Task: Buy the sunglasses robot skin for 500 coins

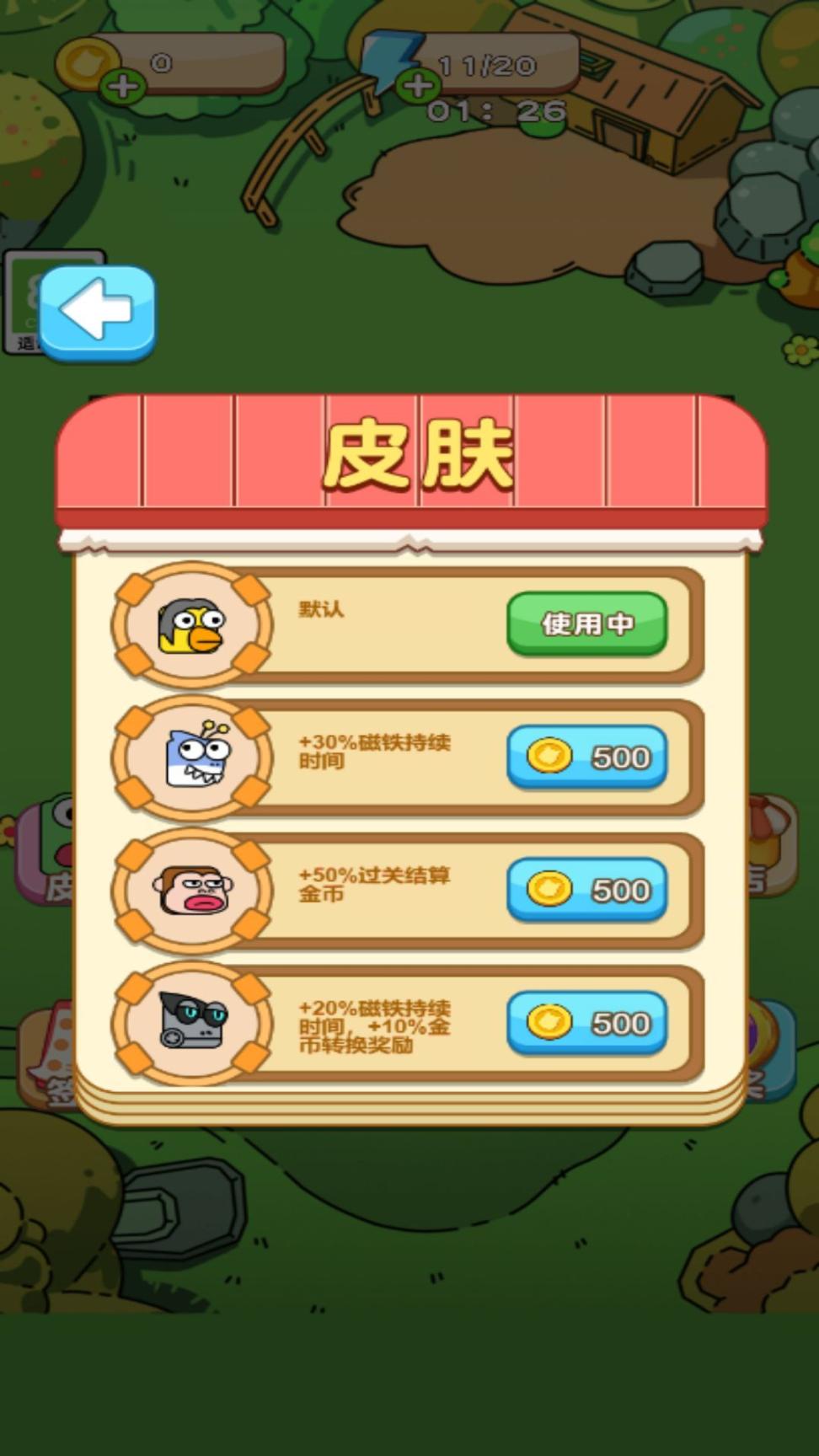Action: [x=586, y=1023]
